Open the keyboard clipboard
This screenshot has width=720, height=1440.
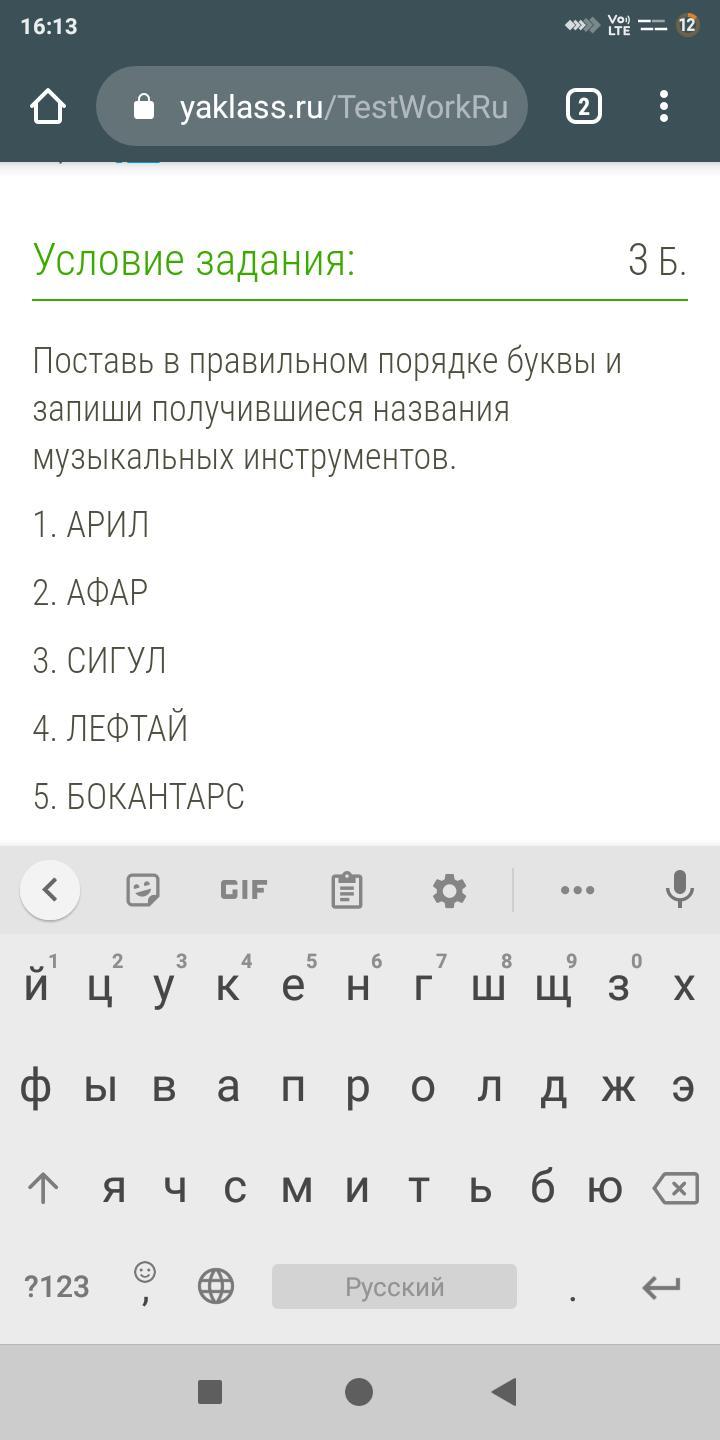coord(346,889)
